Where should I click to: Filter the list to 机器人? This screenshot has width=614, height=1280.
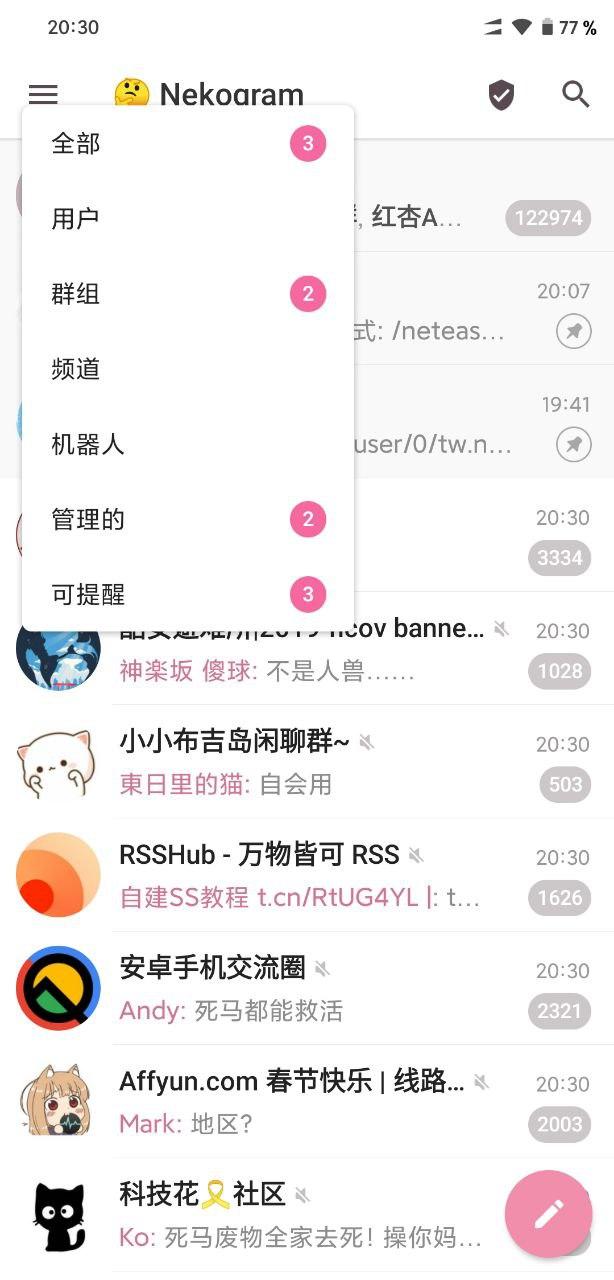tap(188, 444)
